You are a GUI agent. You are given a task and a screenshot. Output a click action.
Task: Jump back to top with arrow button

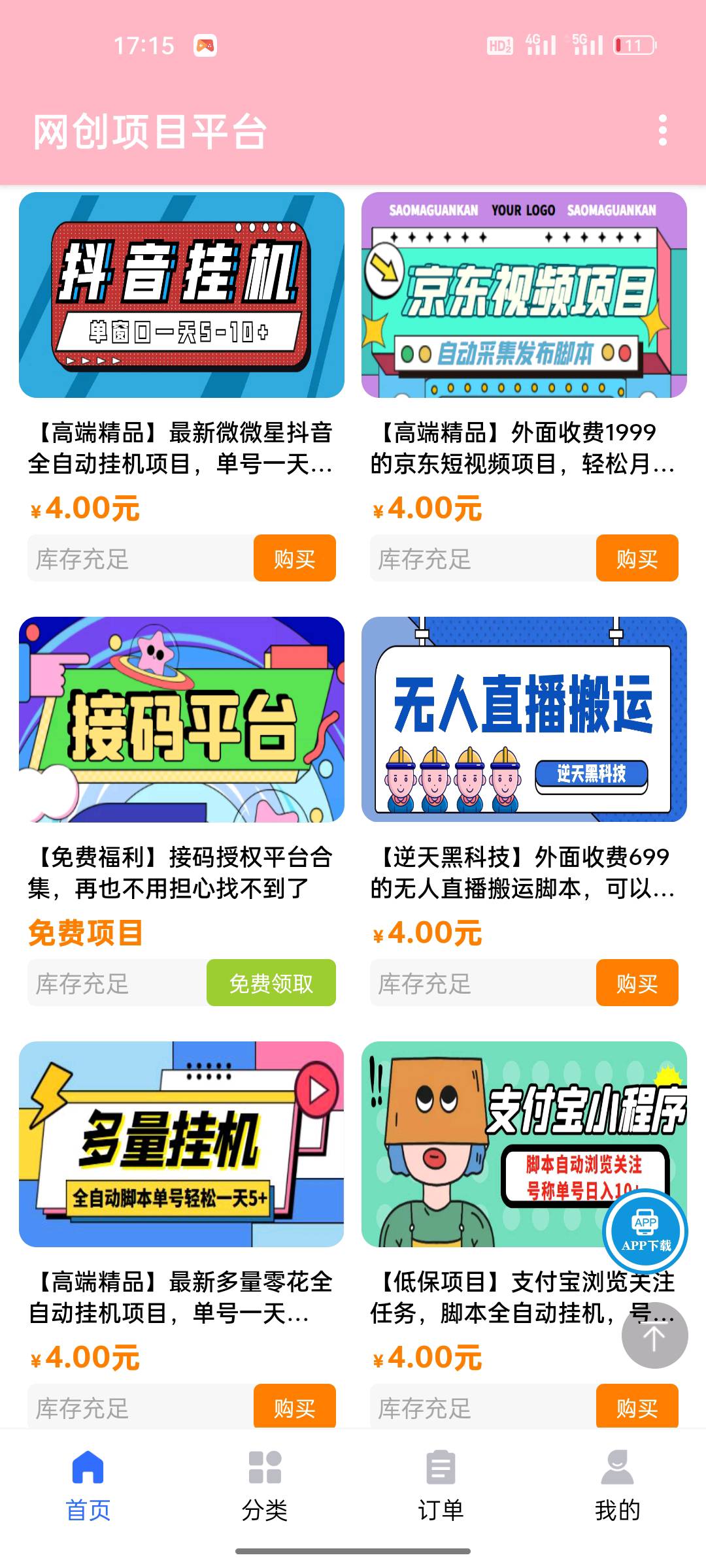coord(654,1336)
